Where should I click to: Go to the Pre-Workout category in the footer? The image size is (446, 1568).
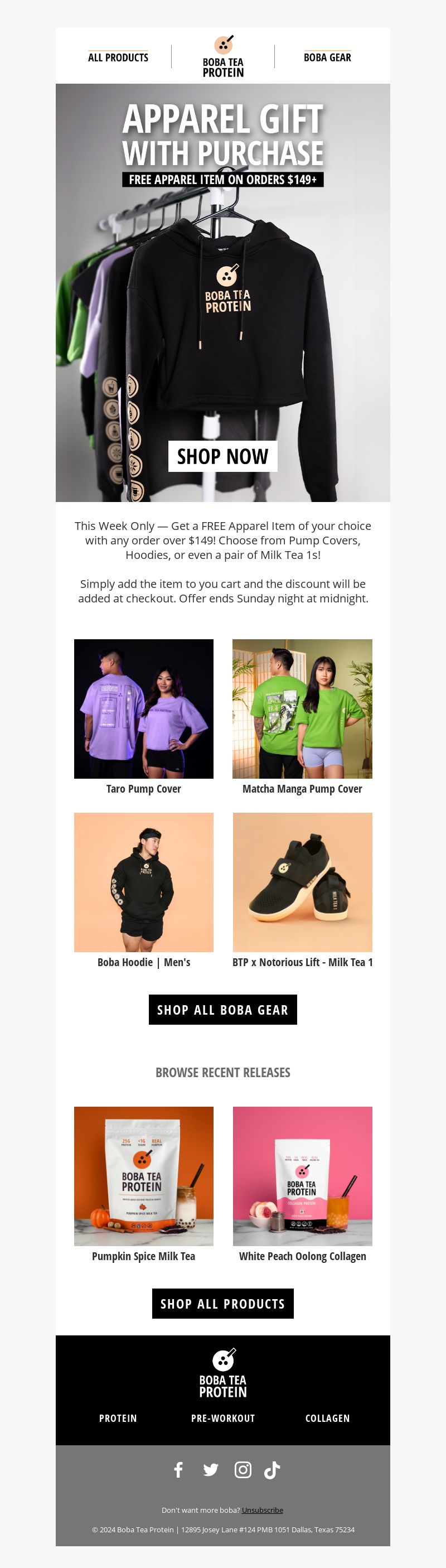tap(222, 1419)
